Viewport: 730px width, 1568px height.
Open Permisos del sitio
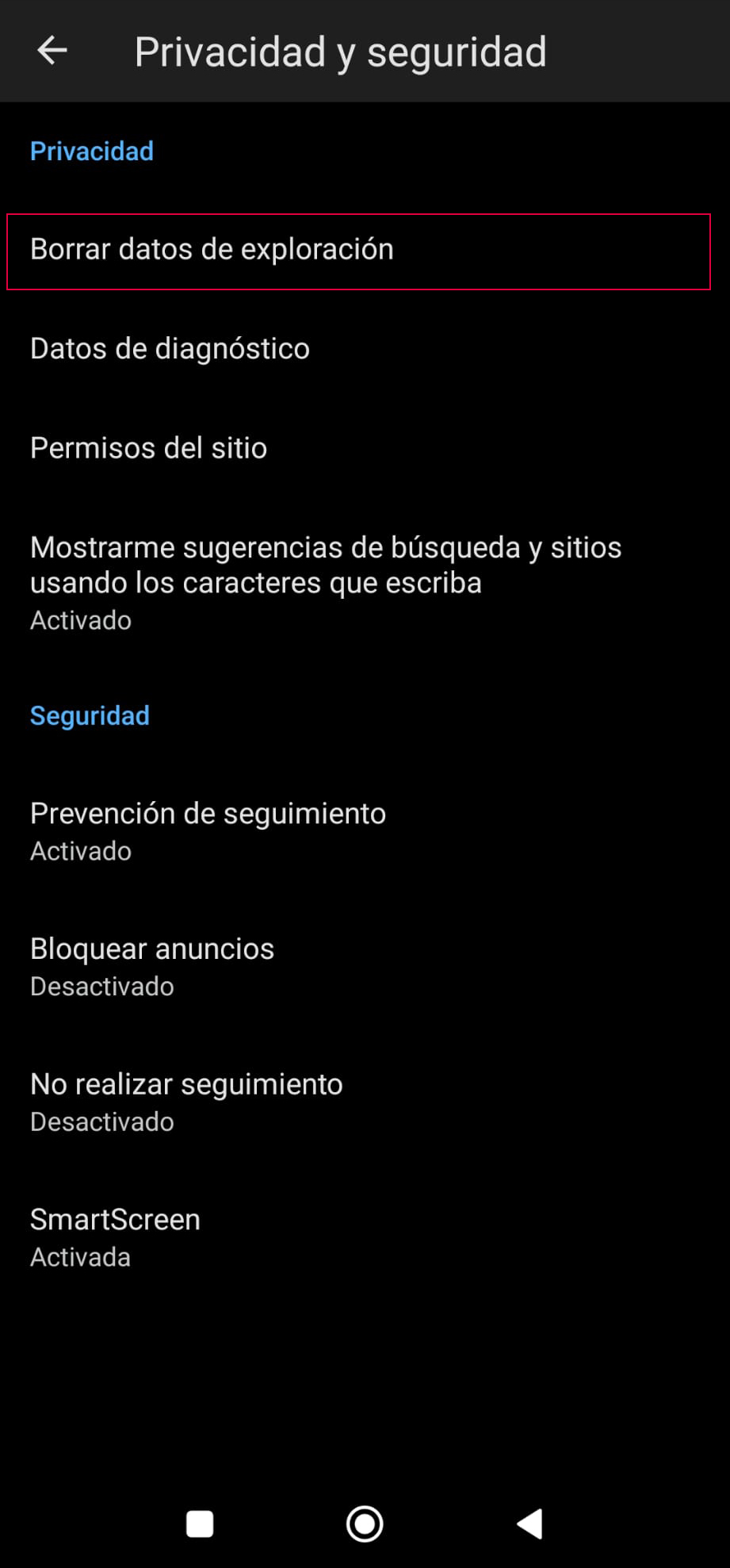(148, 448)
